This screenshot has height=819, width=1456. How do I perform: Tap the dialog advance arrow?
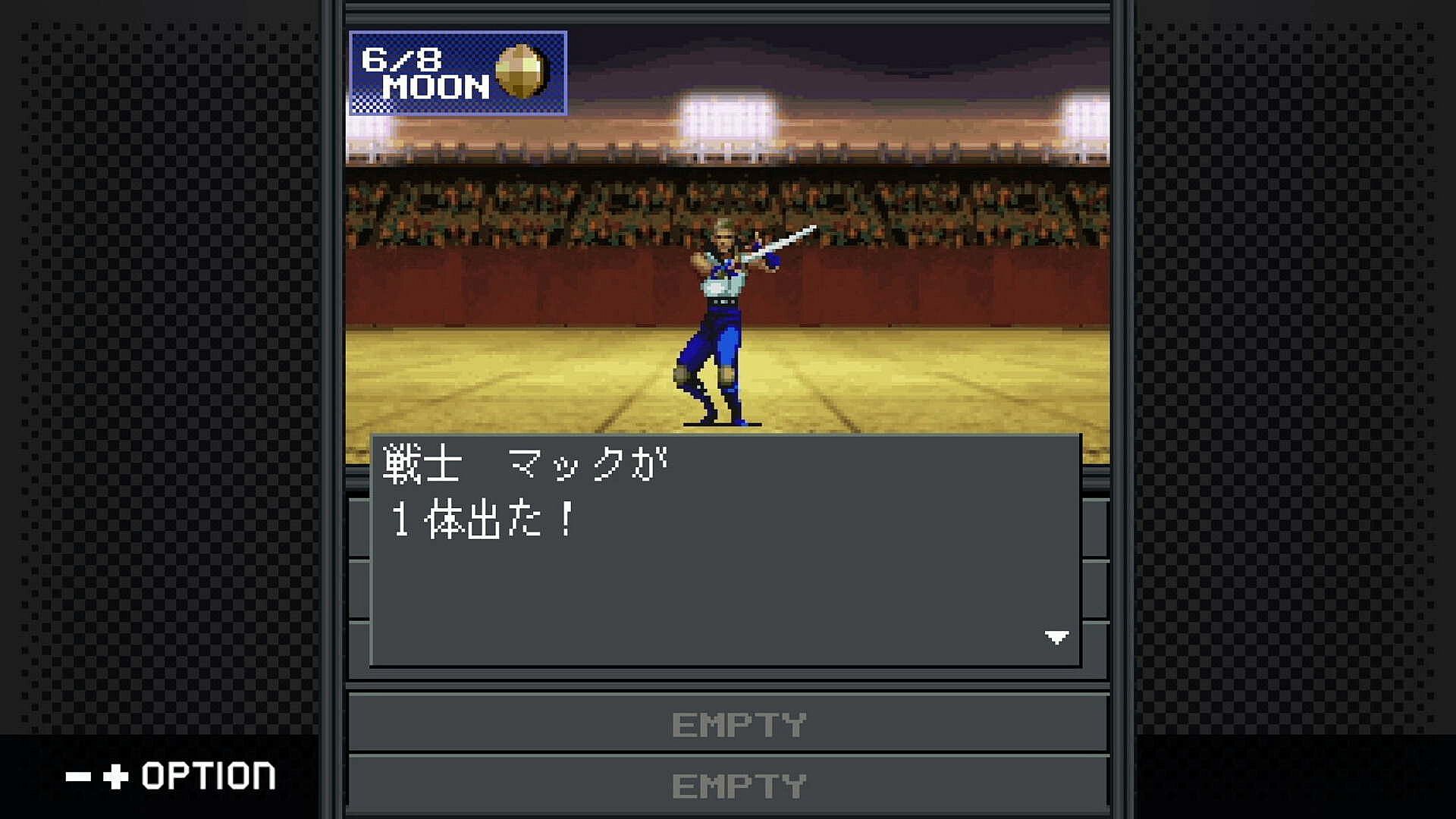tap(1056, 637)
